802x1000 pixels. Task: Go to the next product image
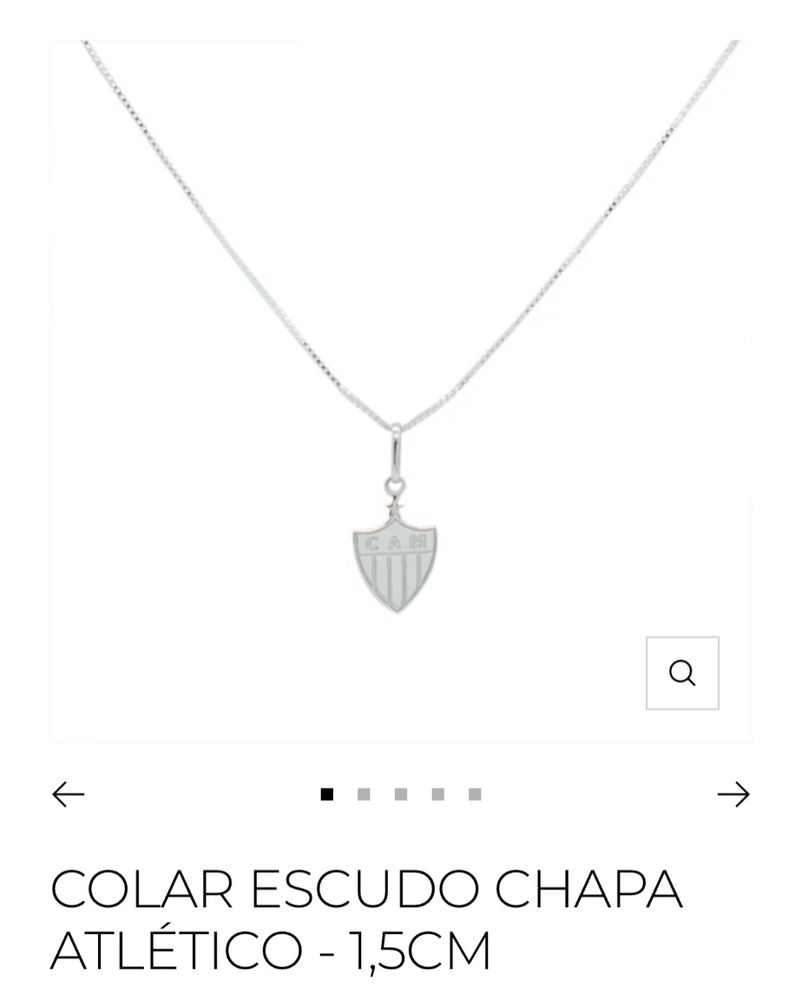coord(733,795)
